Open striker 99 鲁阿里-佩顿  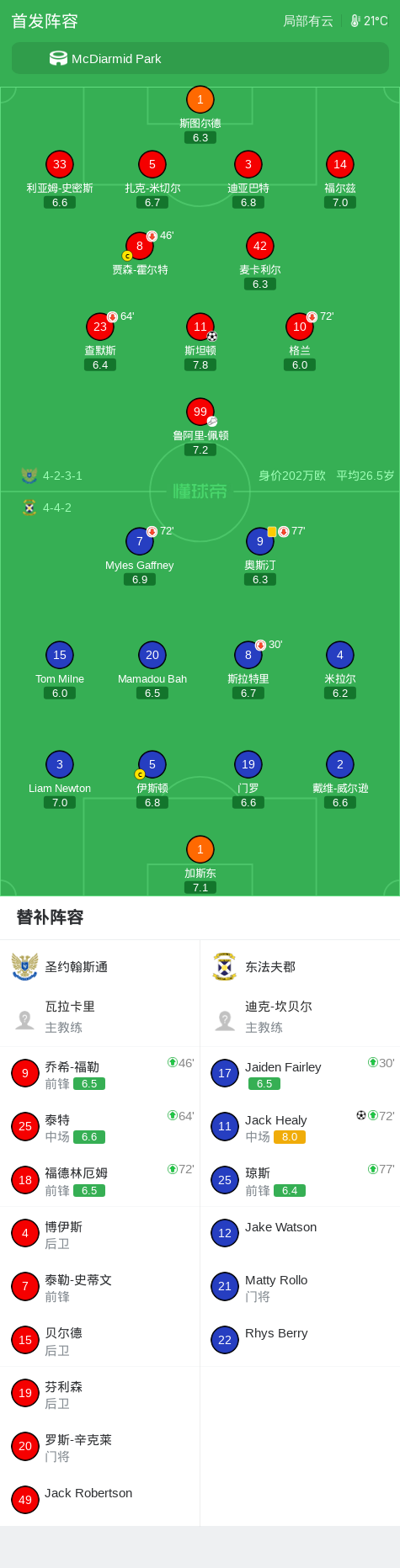click(x=200, y=427)
